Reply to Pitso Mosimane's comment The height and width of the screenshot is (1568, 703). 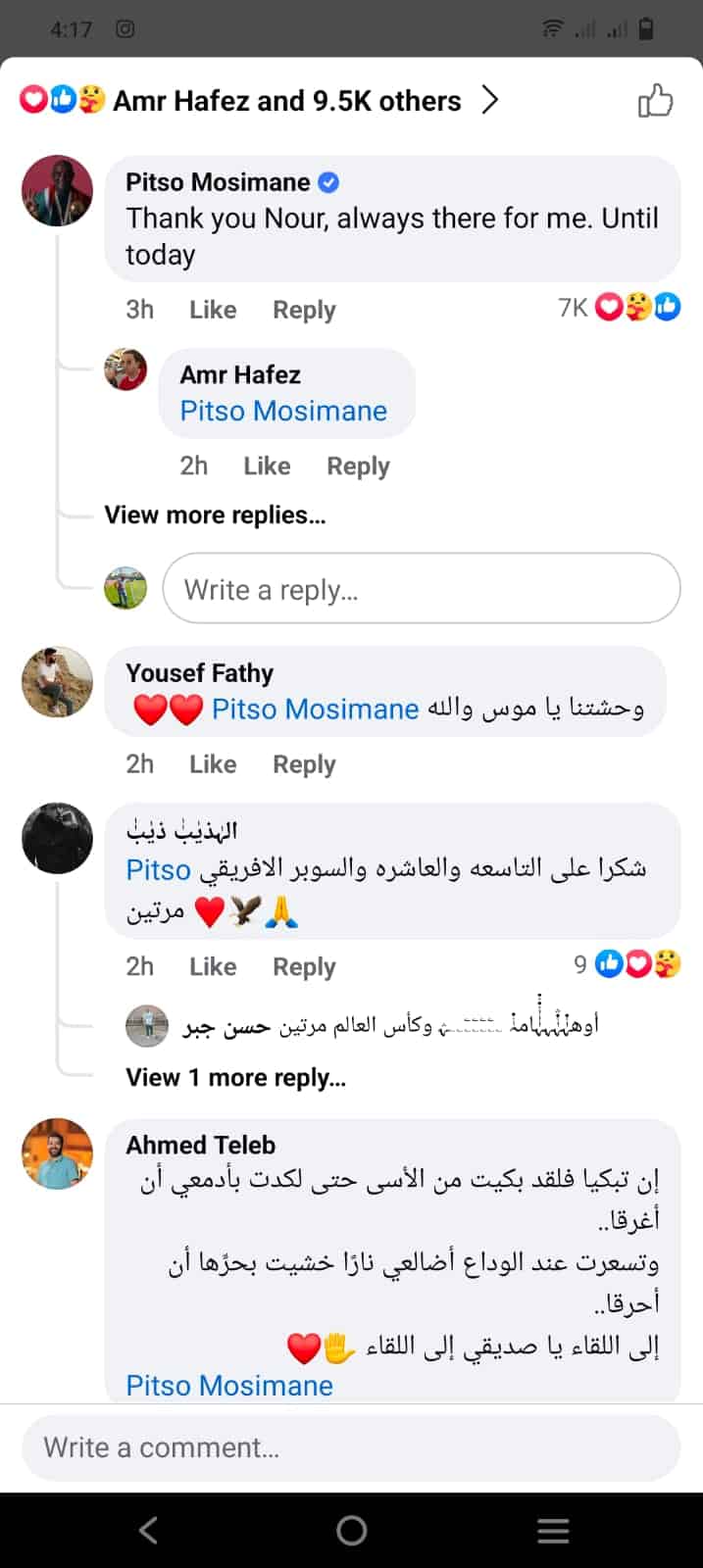(304, 310)
